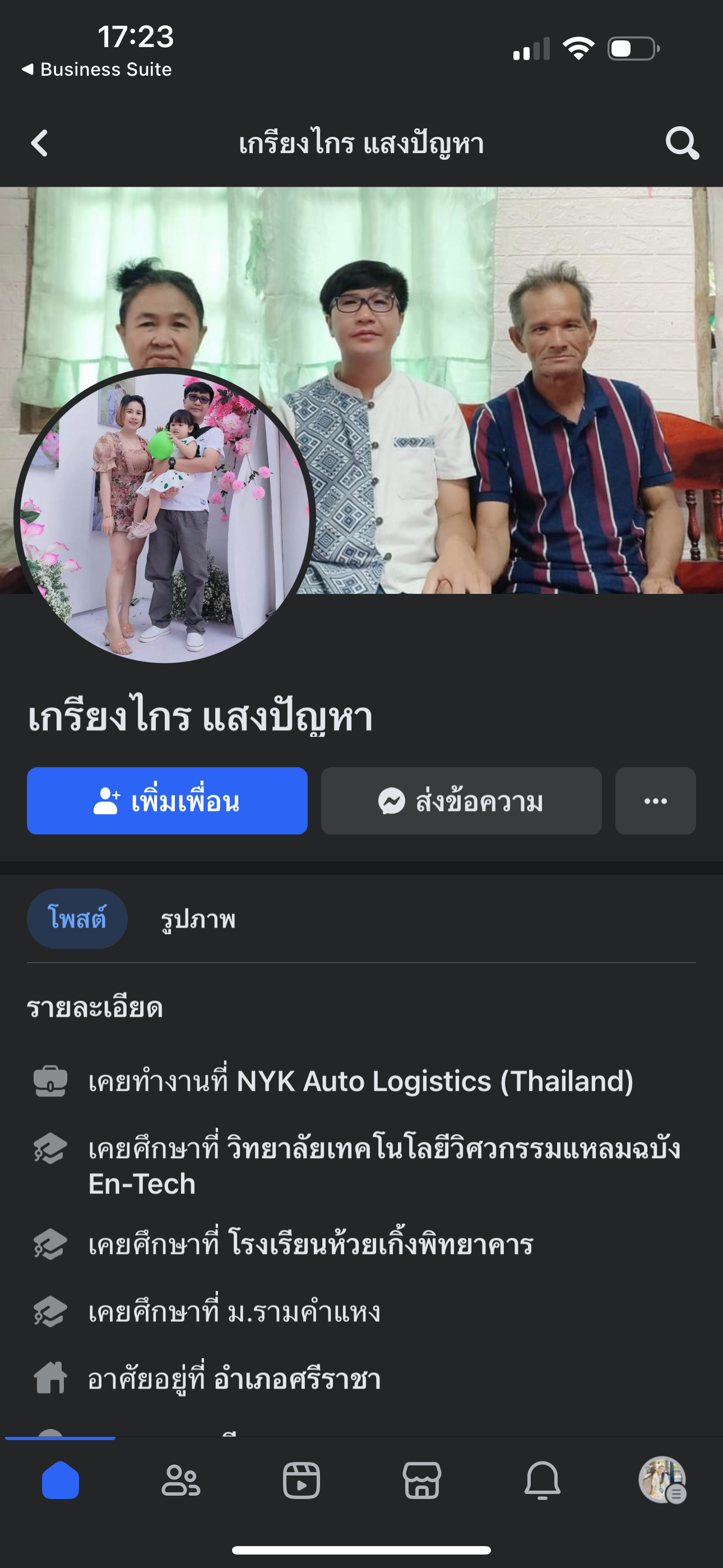Open the notifications bell

click(543, 1481)
